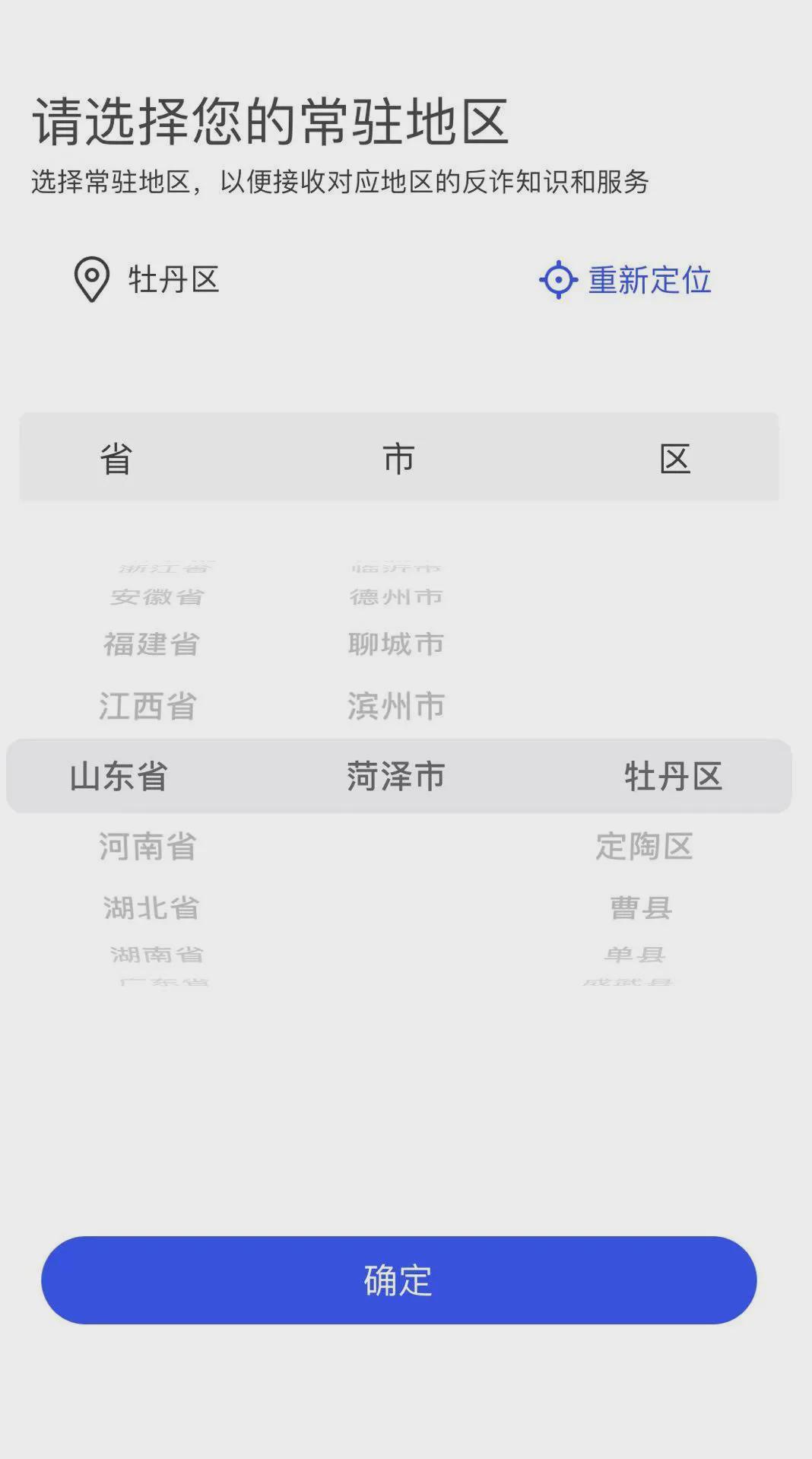The width and height of the screenshot is (812, 1459).
Task: Choose 江西省 in province column
Action: (x=147, y=706)
